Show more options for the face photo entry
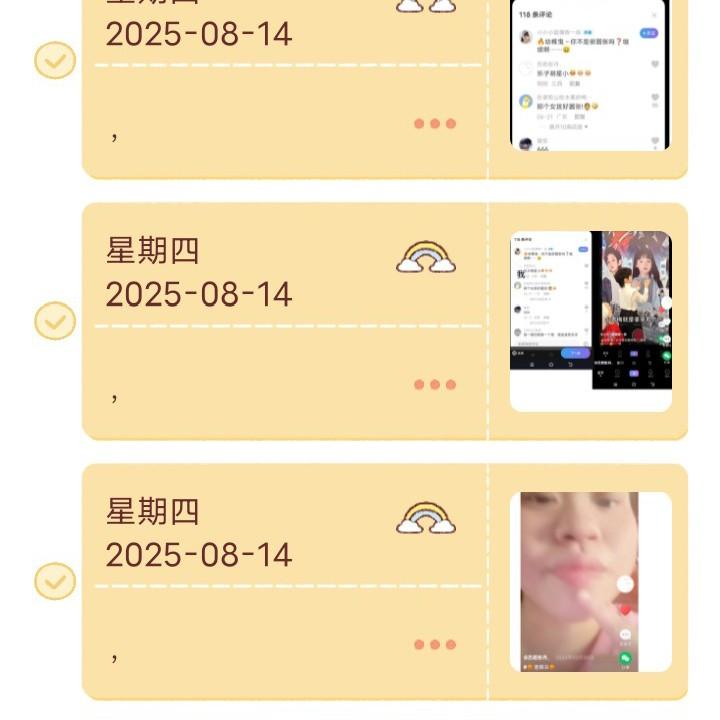The height and width of the screenshot is (720, 720). (435, 645)
